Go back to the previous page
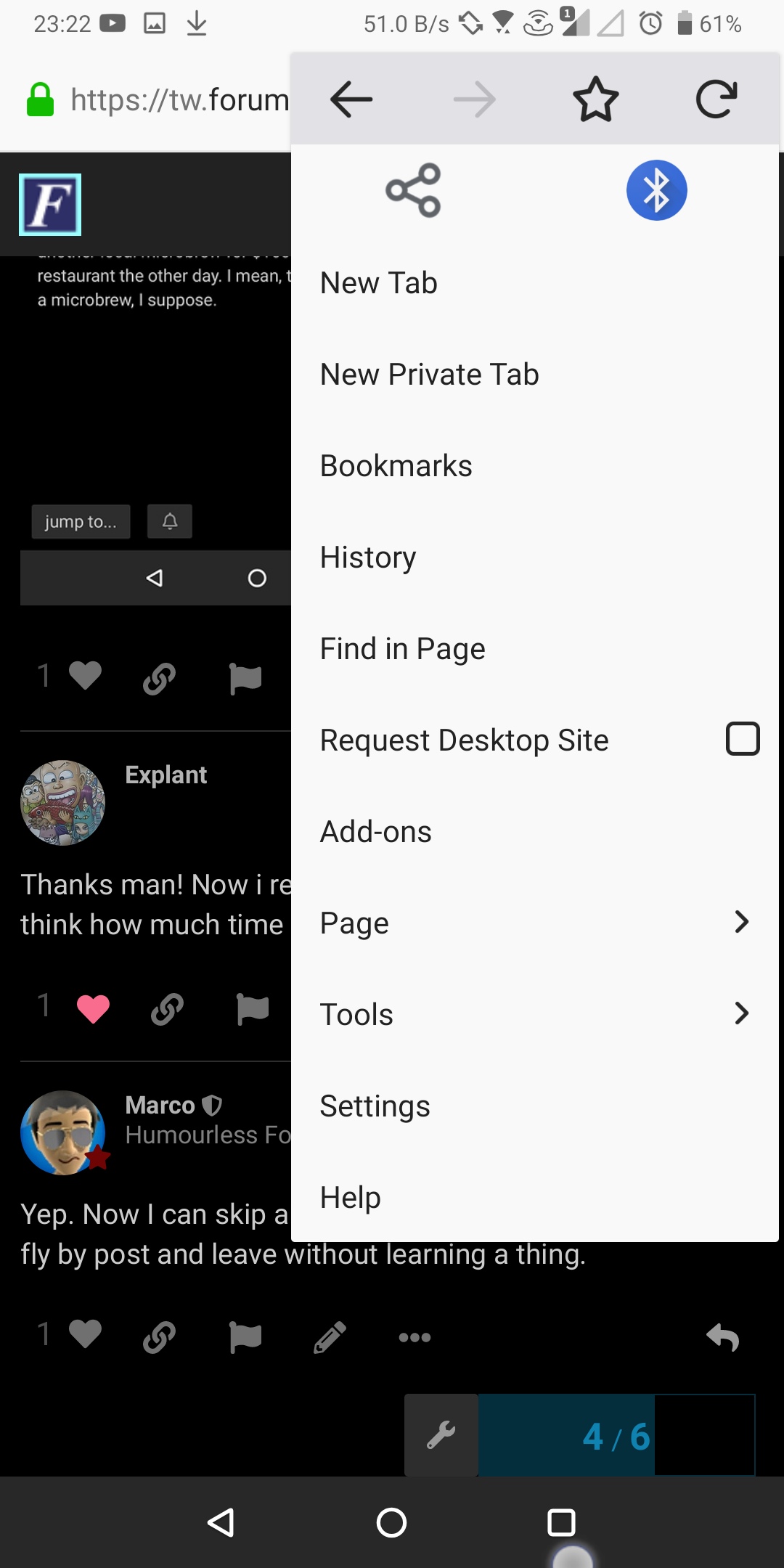This screenshot has width=784, height=1568. pyautogui.click(x=351, y=99)
